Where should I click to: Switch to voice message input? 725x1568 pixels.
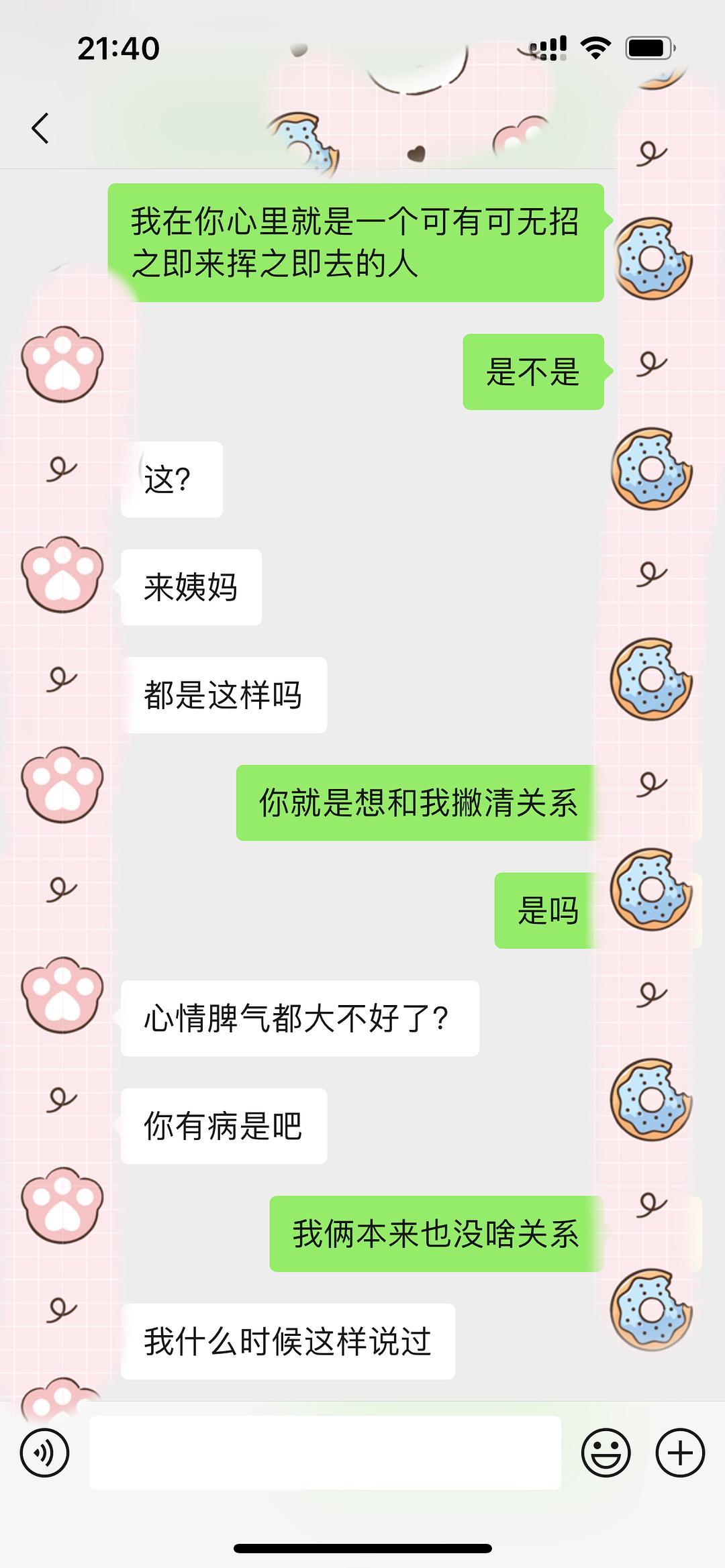pyautogui.click(x=44, y=1453)
